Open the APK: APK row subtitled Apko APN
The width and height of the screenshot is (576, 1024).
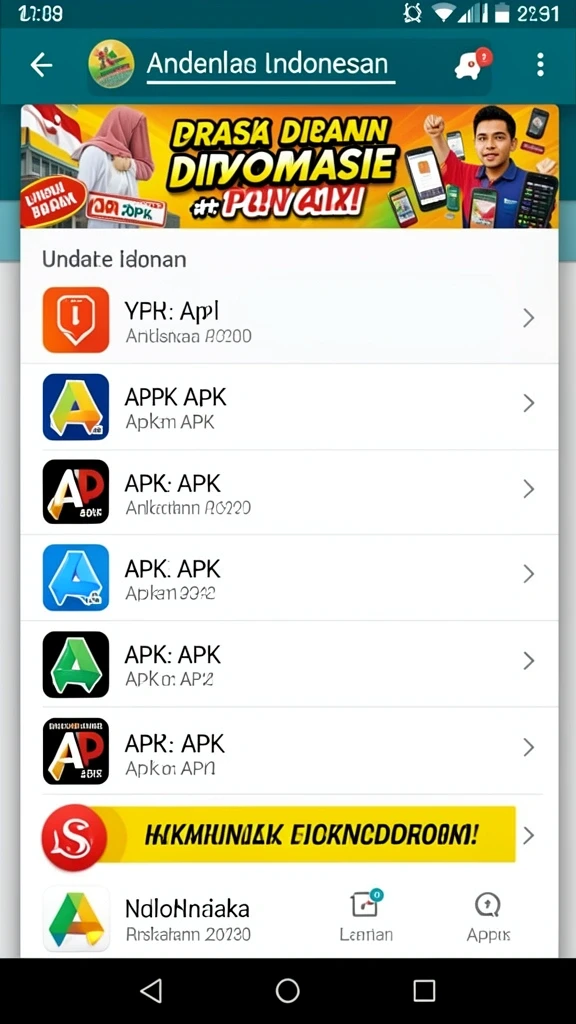[x=289, y=750]
